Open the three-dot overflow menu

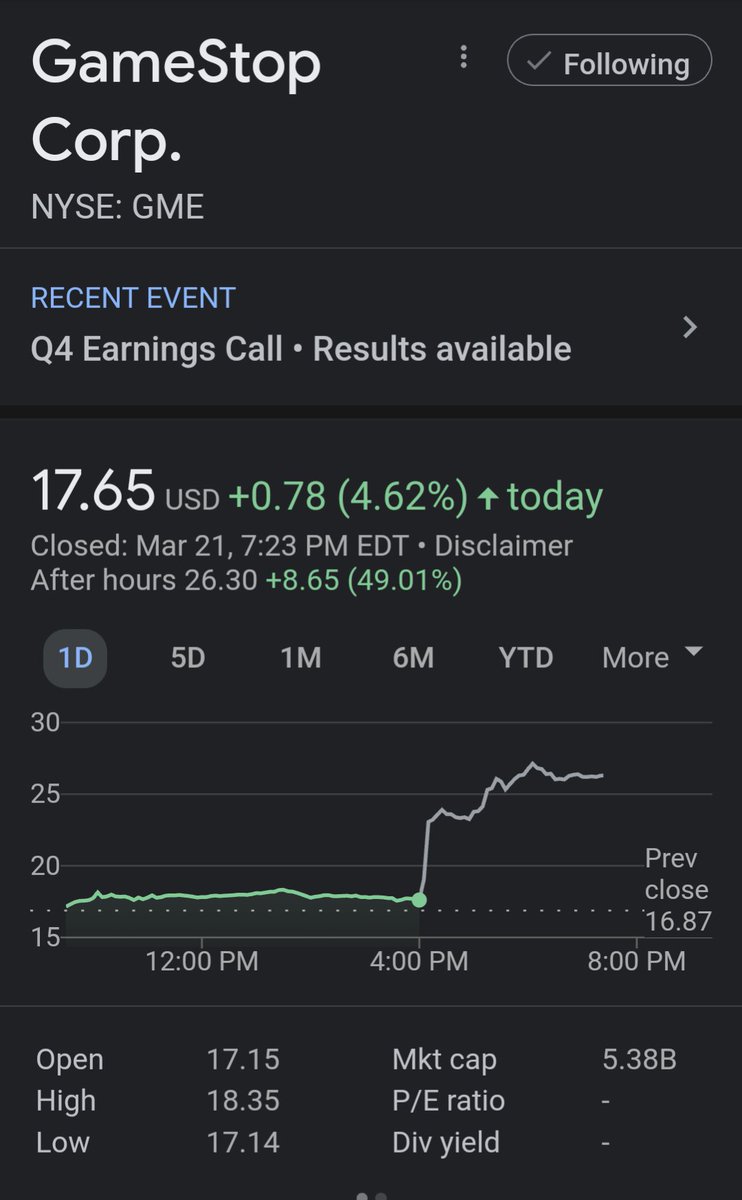(x=463, y=58)
